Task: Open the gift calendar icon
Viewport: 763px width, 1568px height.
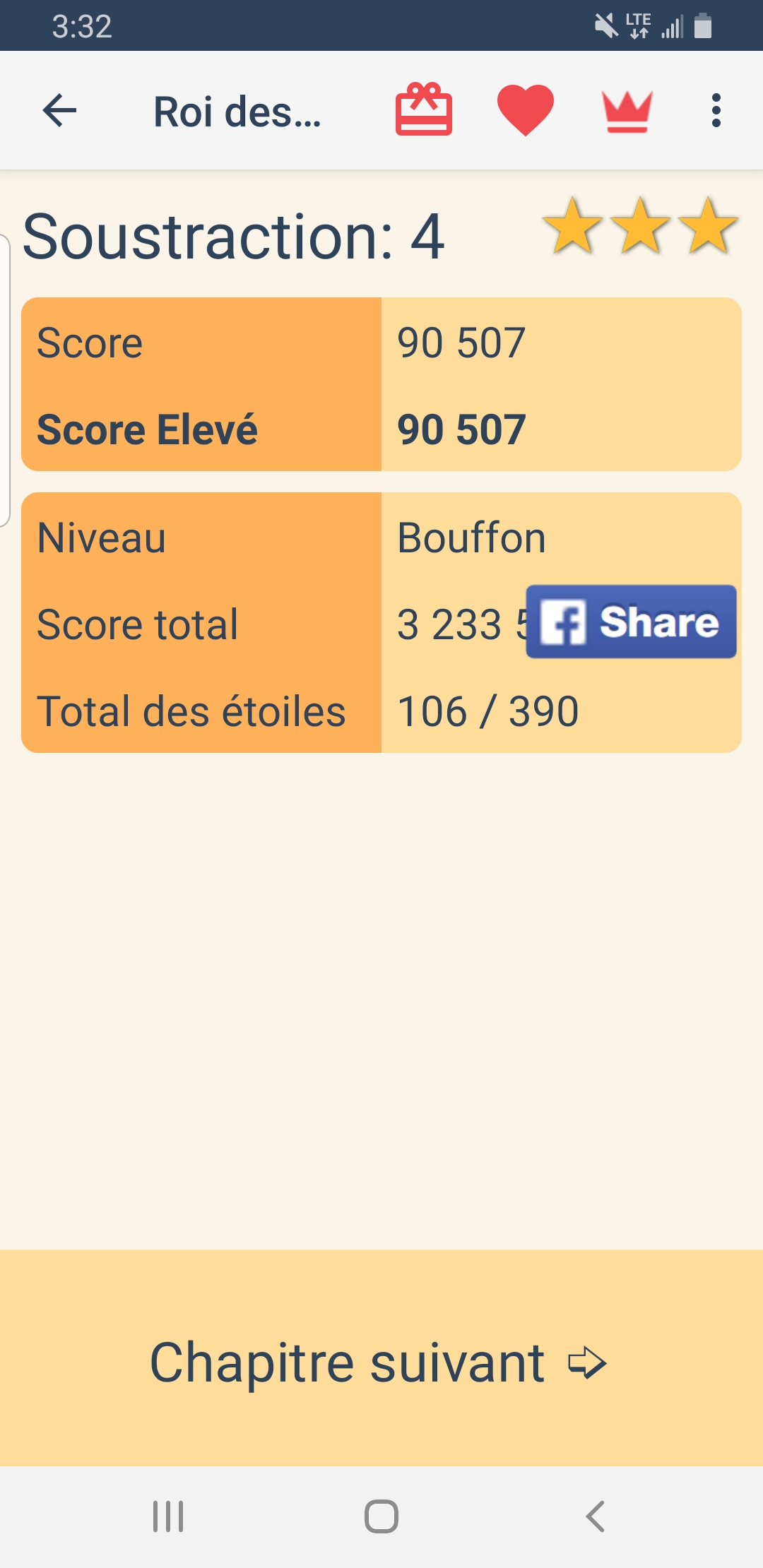Action: point(423,110)
